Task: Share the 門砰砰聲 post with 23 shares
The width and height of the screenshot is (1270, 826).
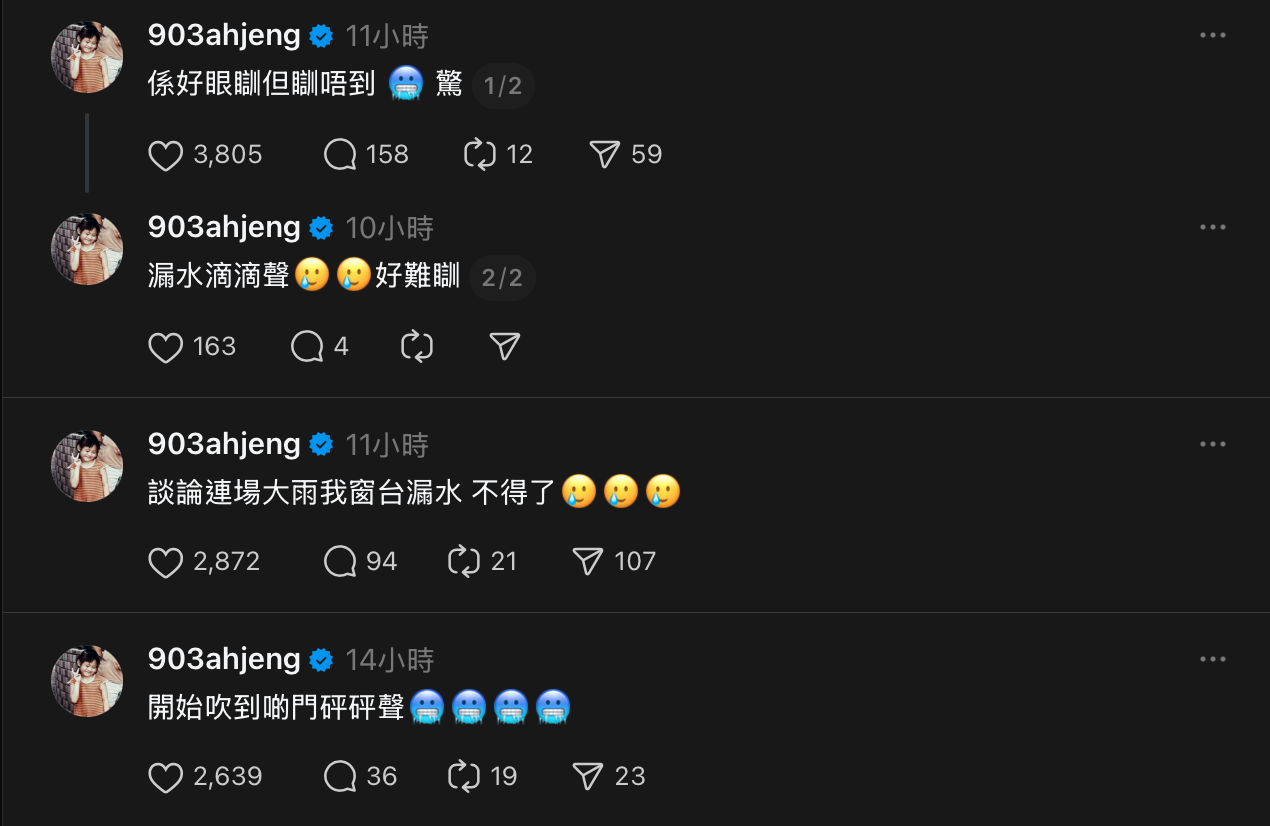Action: click(x=588, y=777)
